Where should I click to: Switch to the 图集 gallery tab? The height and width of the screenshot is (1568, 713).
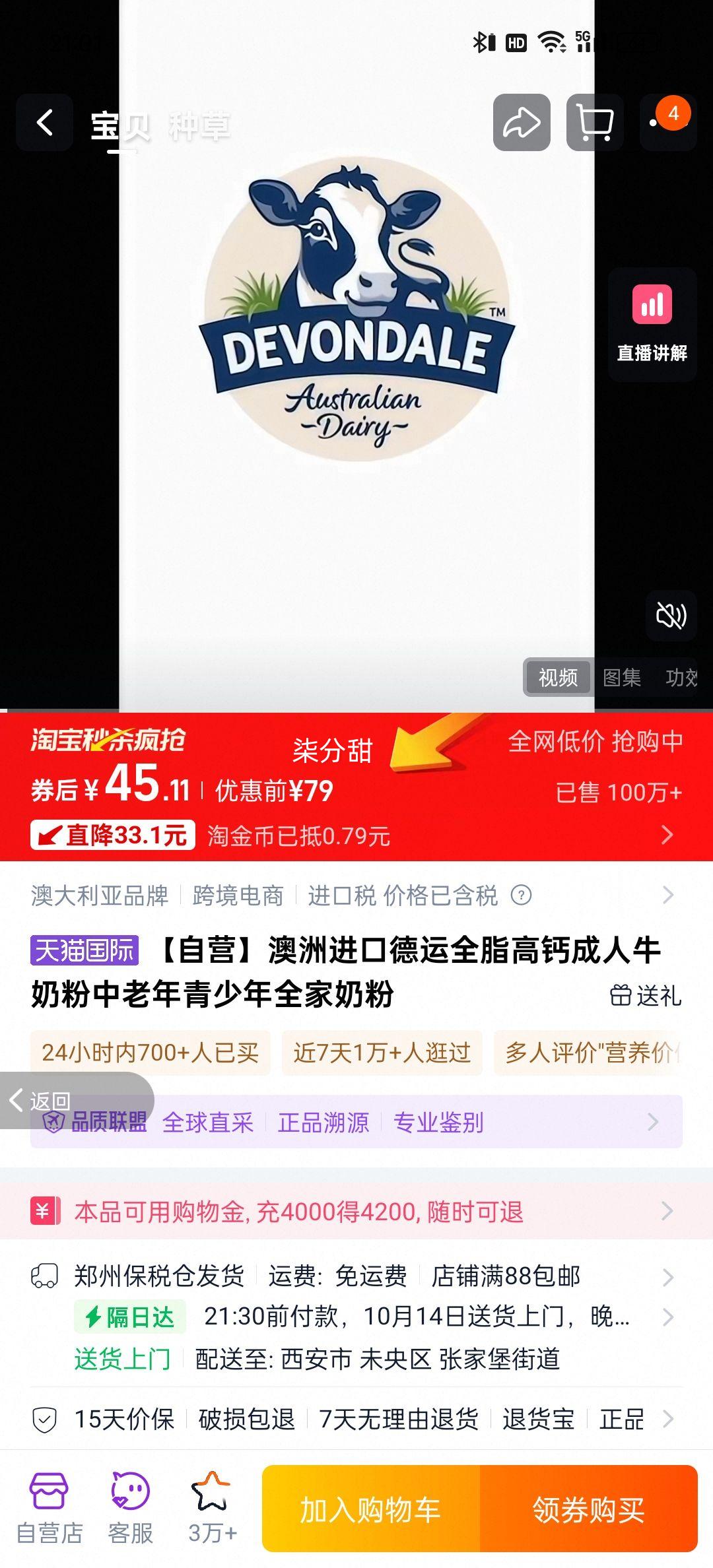[621, 677]
